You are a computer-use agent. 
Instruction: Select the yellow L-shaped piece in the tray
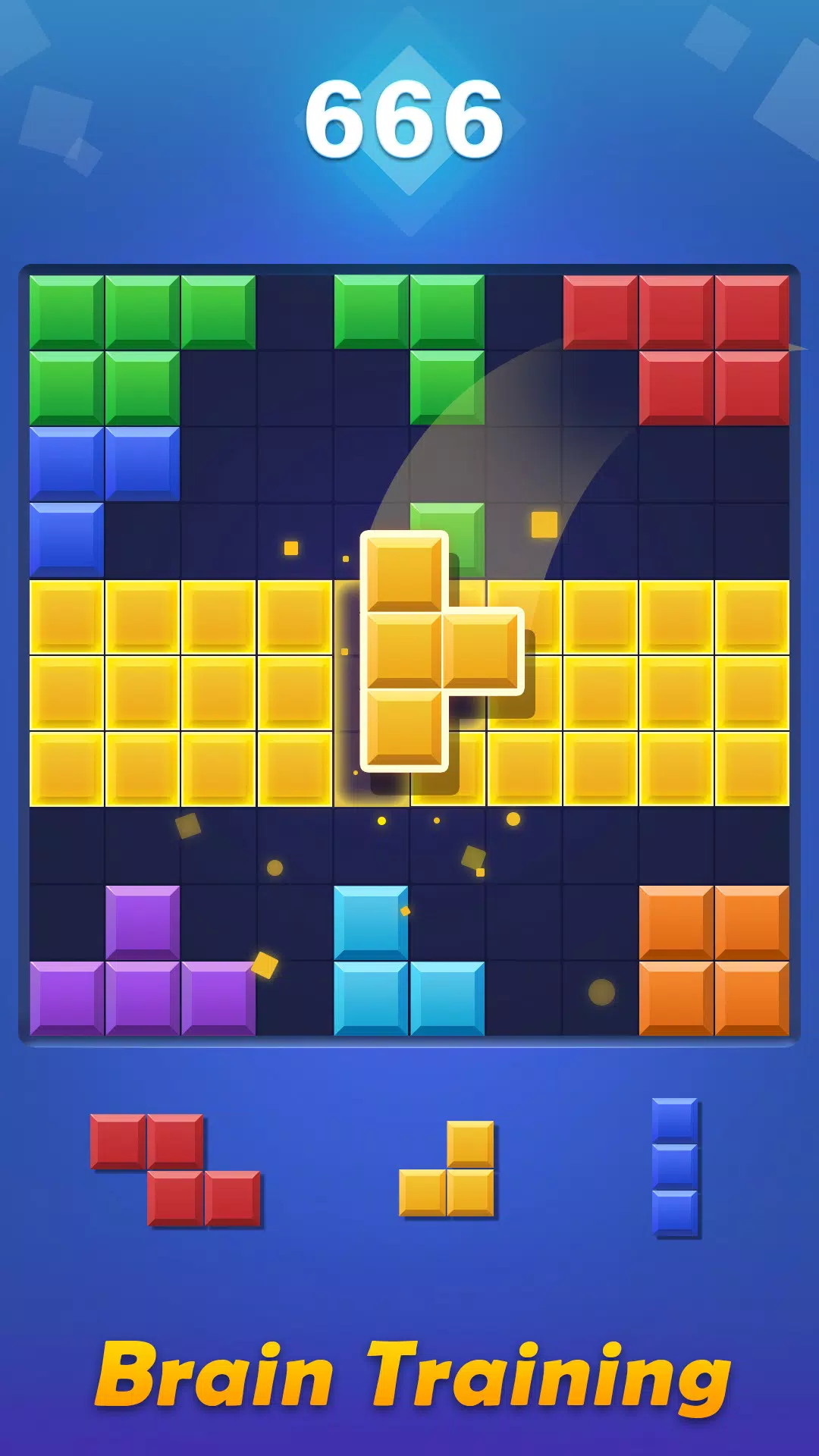tap(447, 1168)
